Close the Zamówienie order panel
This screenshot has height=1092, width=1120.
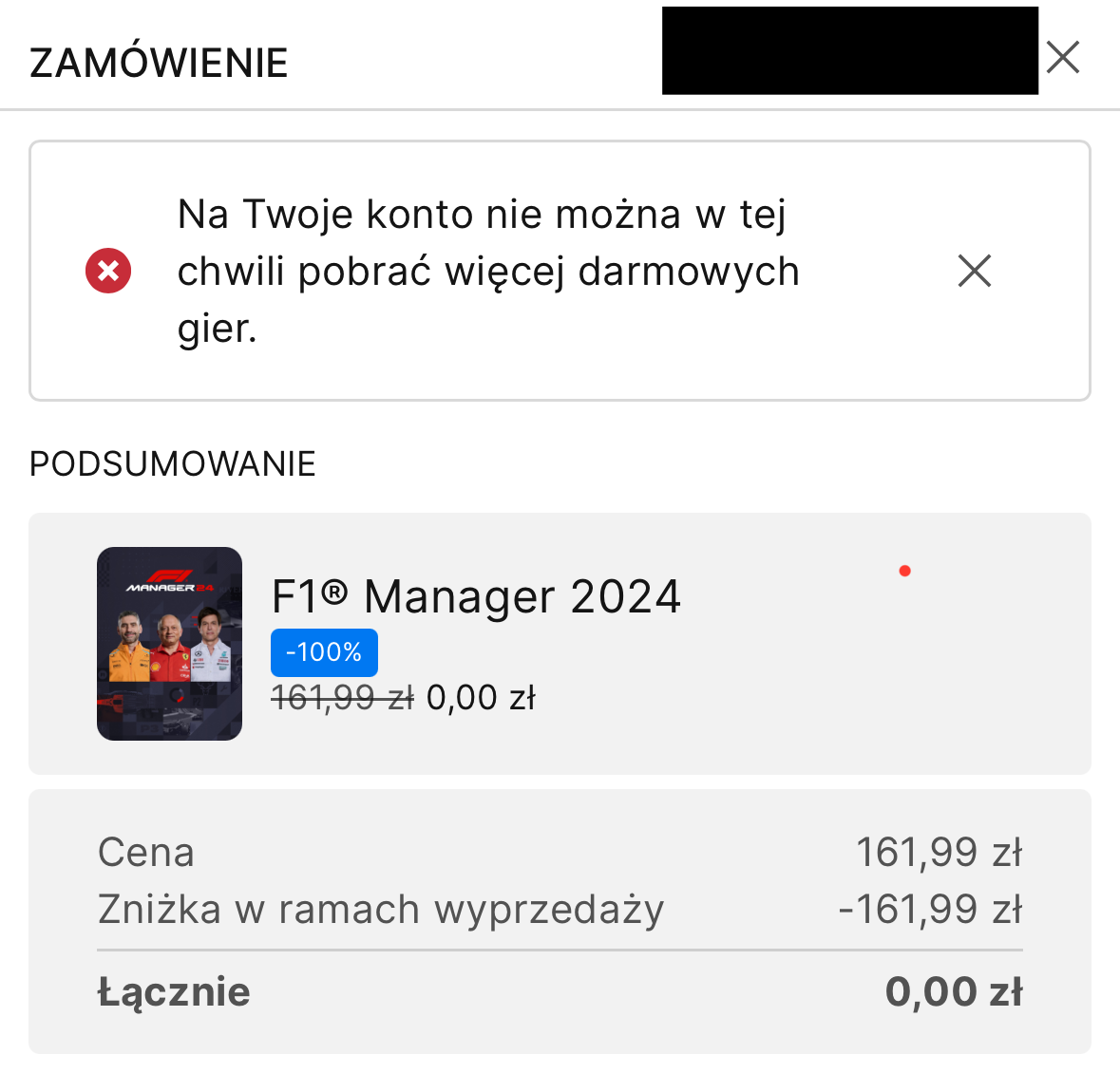[x=1063, y=58]
